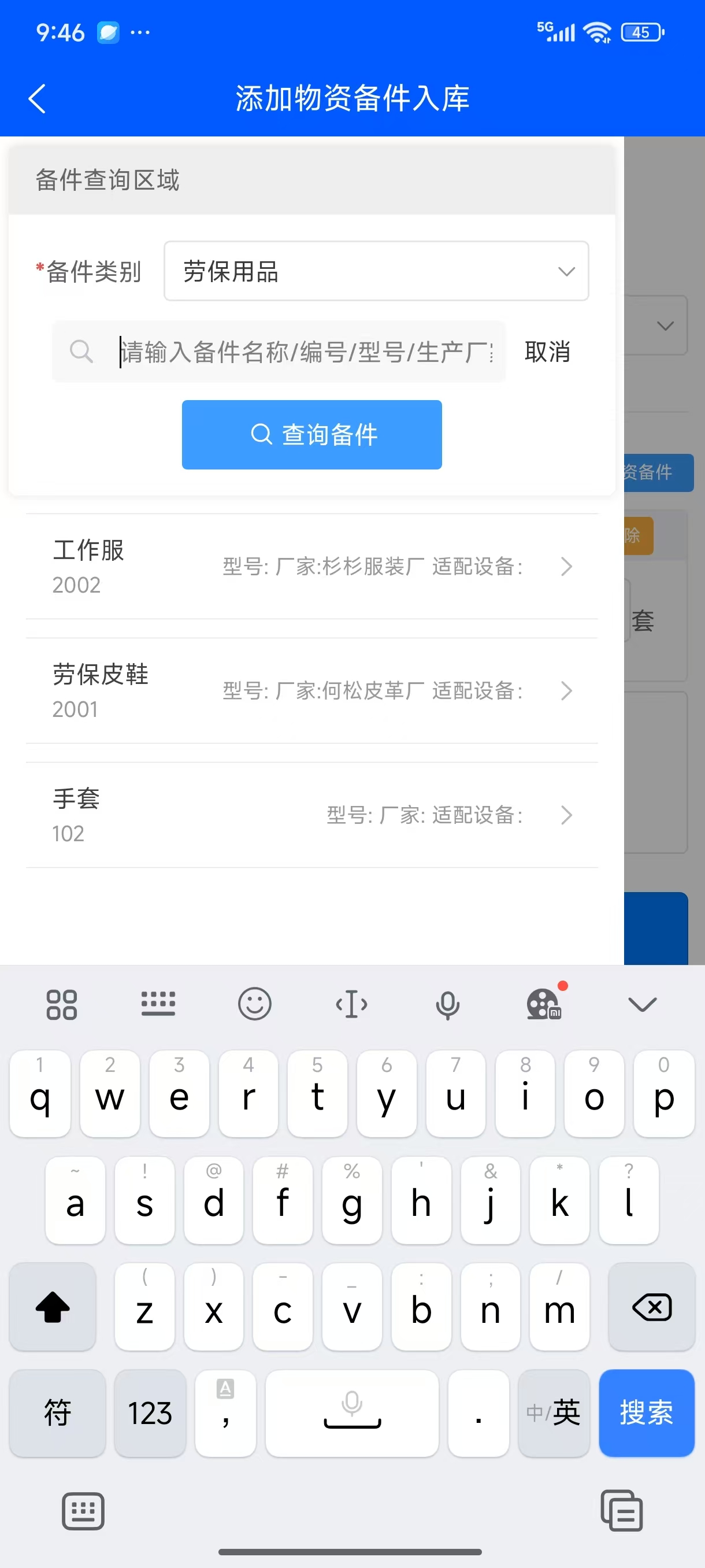Go back using the top-left arrow
705x1568 pixels.
[38, 99]
